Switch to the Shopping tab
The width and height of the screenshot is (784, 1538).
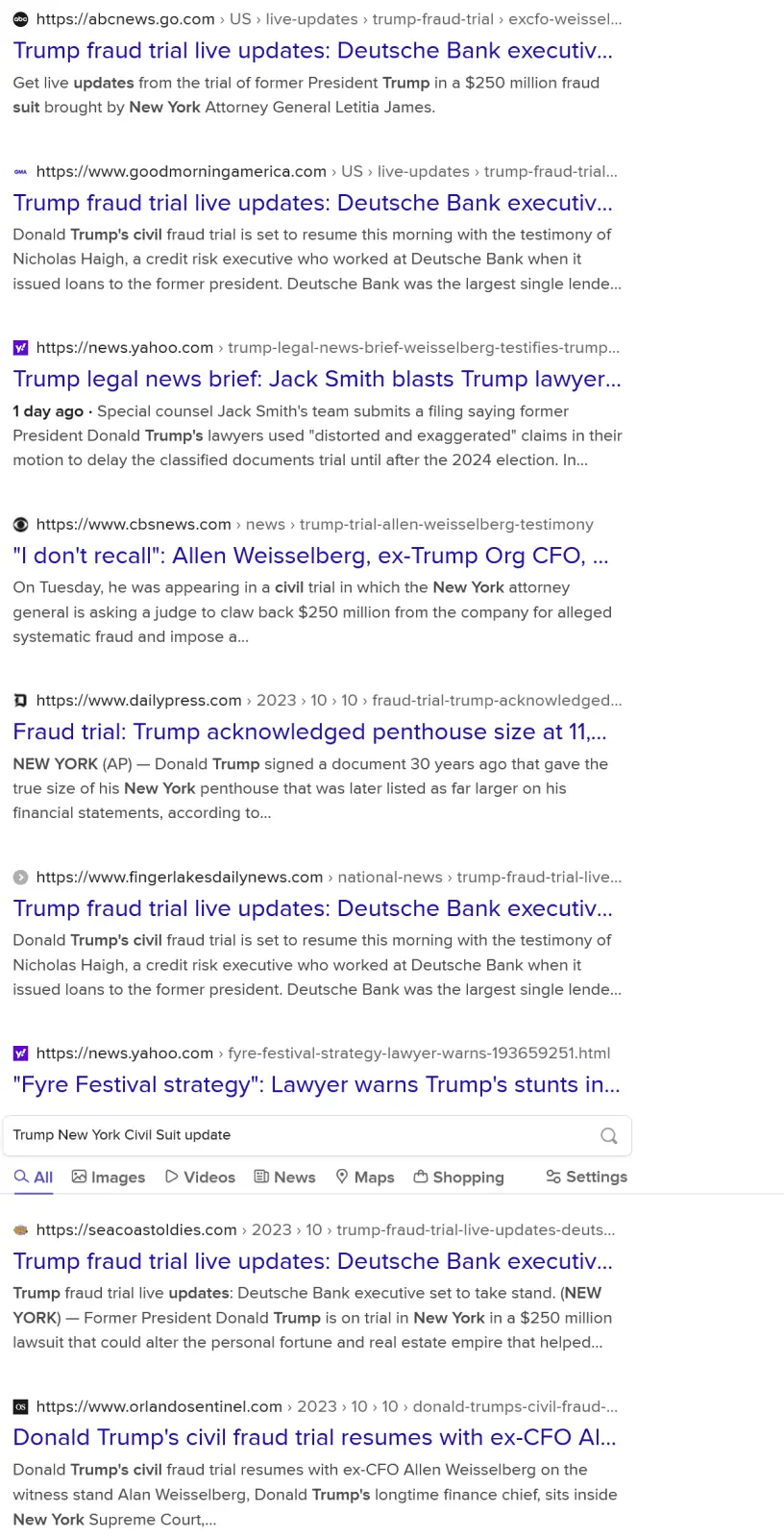tap(458, 1177)
